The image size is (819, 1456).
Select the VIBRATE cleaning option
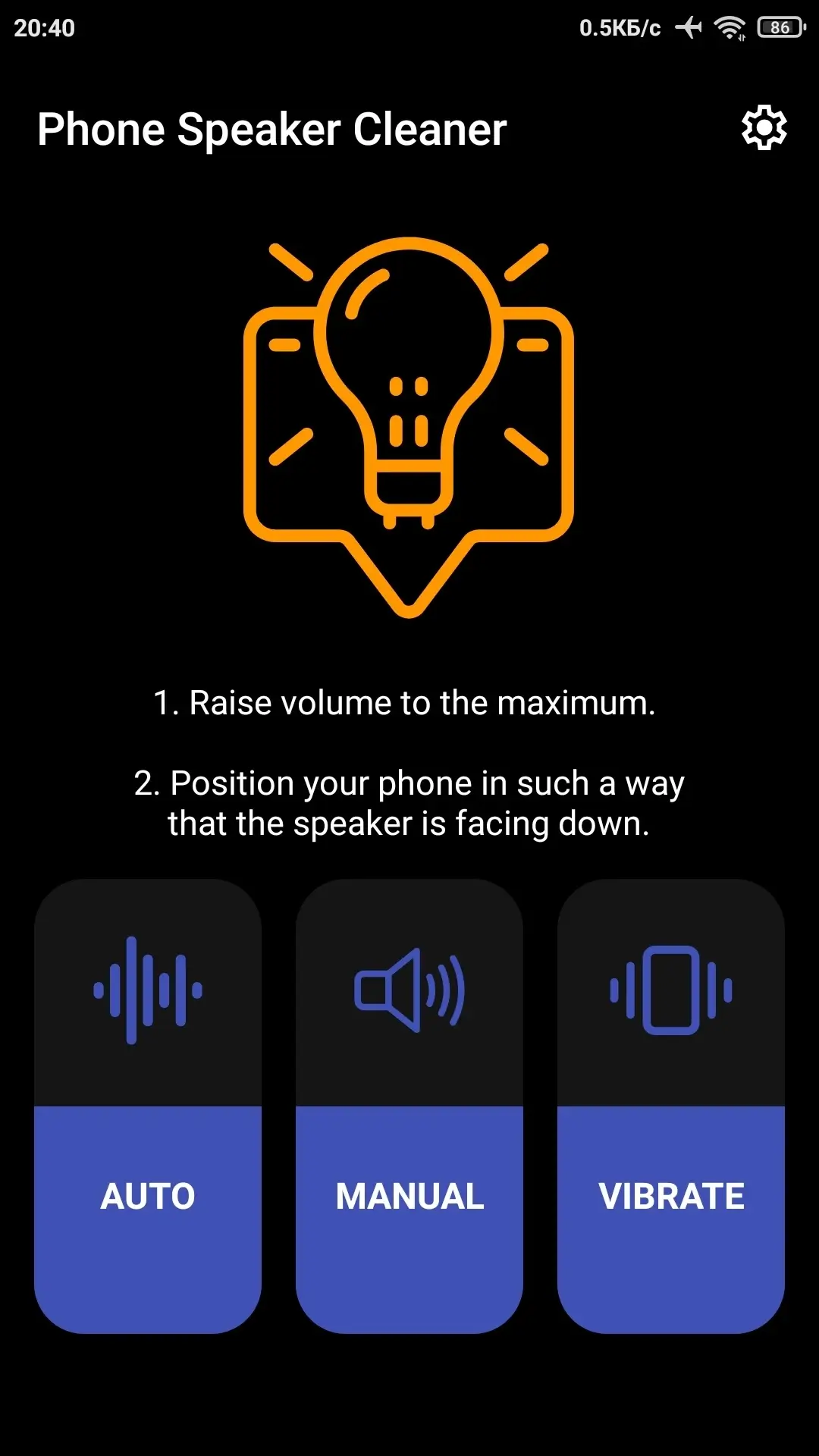pos(671,1106)
